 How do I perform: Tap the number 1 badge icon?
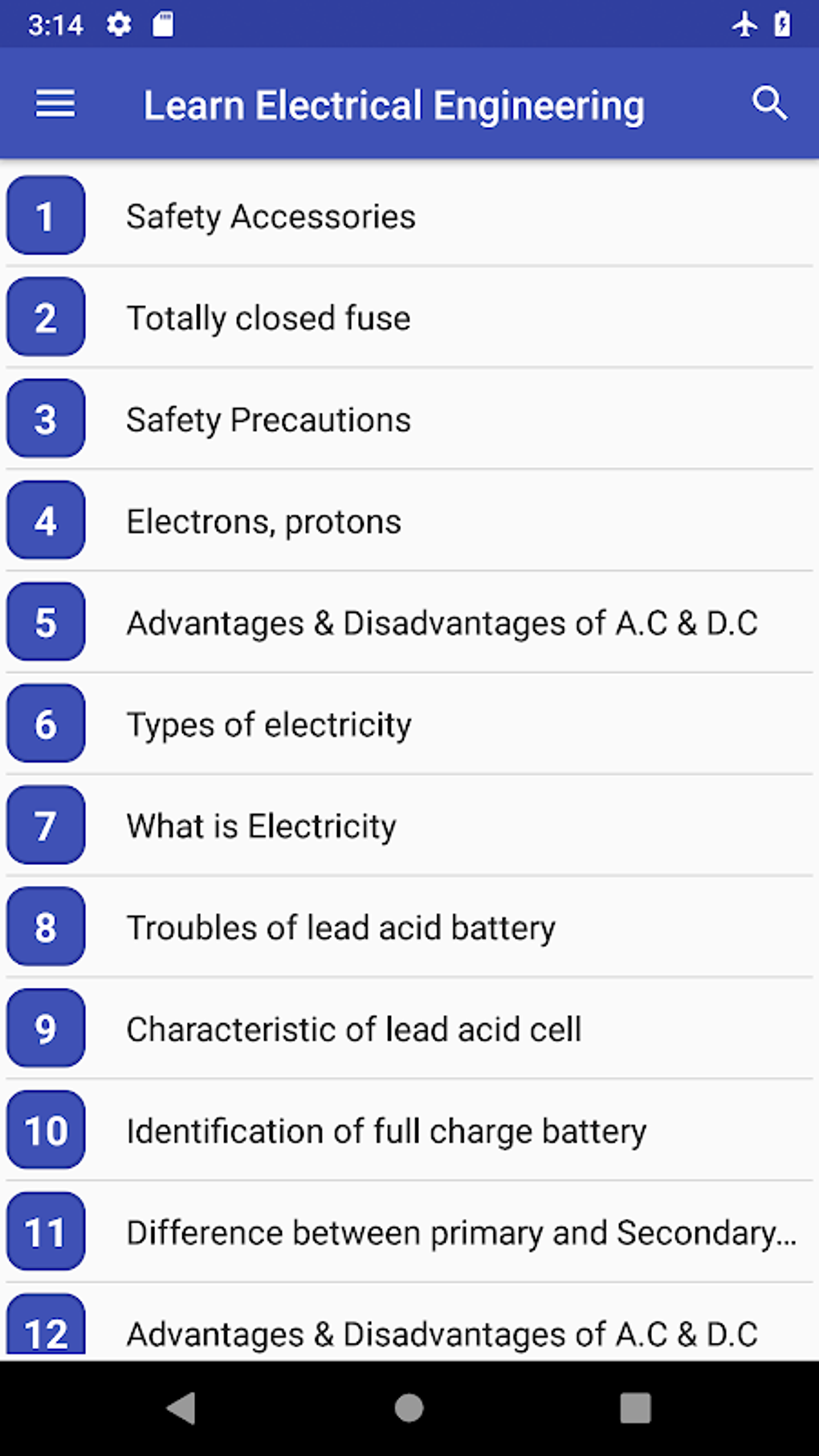[45, 216]
